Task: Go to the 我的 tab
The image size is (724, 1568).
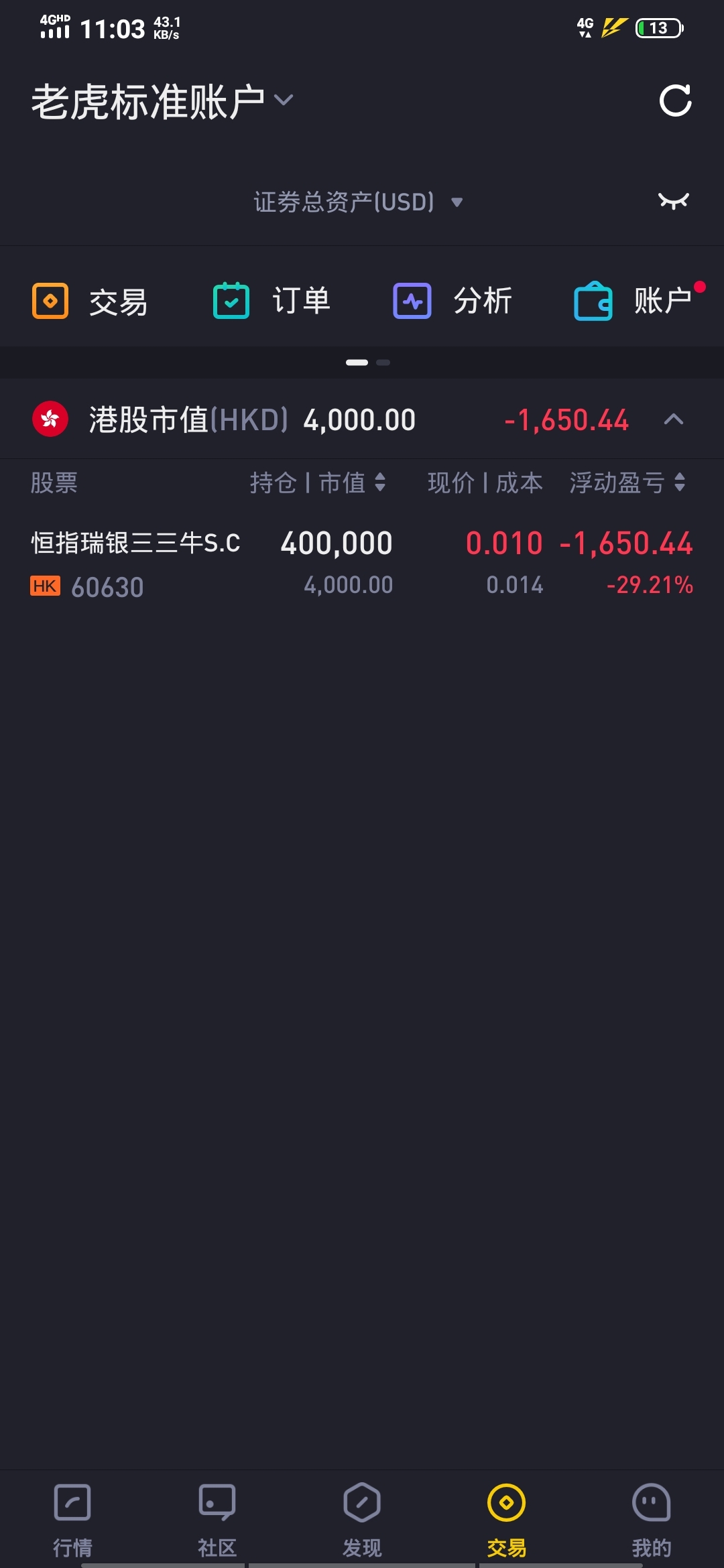Action: tap(652, 1518)
